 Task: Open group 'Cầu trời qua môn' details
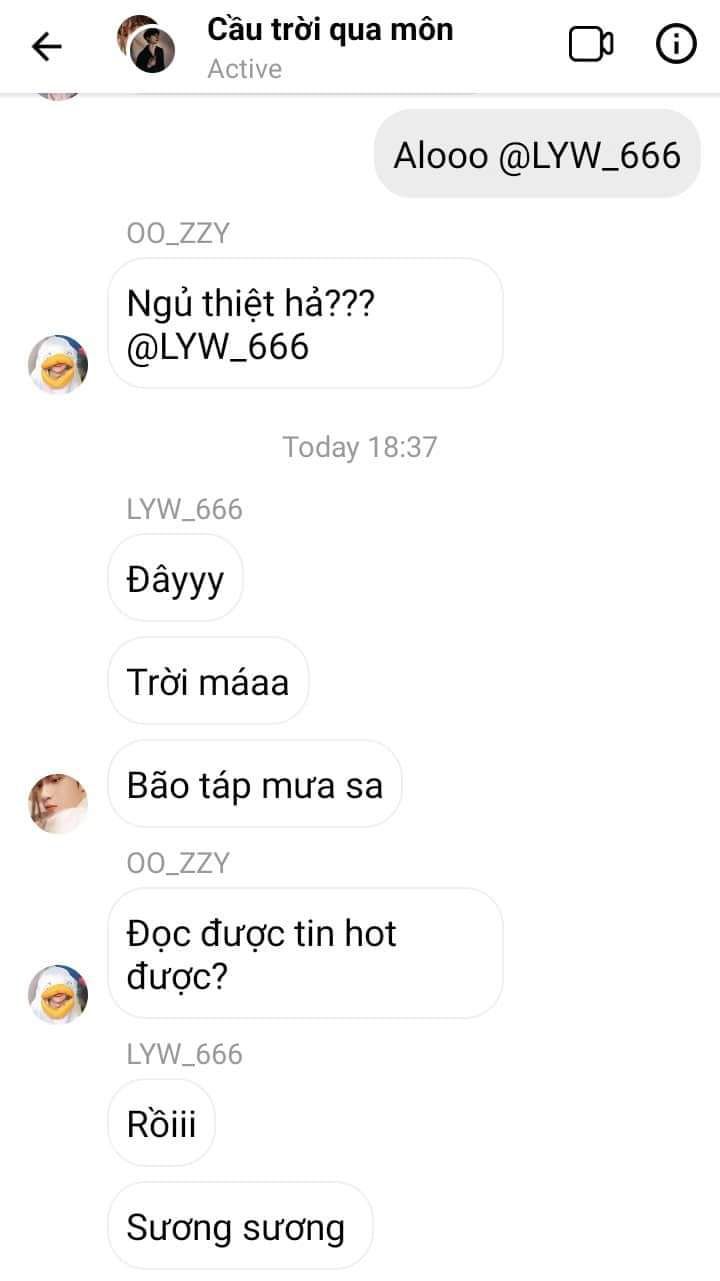(330, 30)
